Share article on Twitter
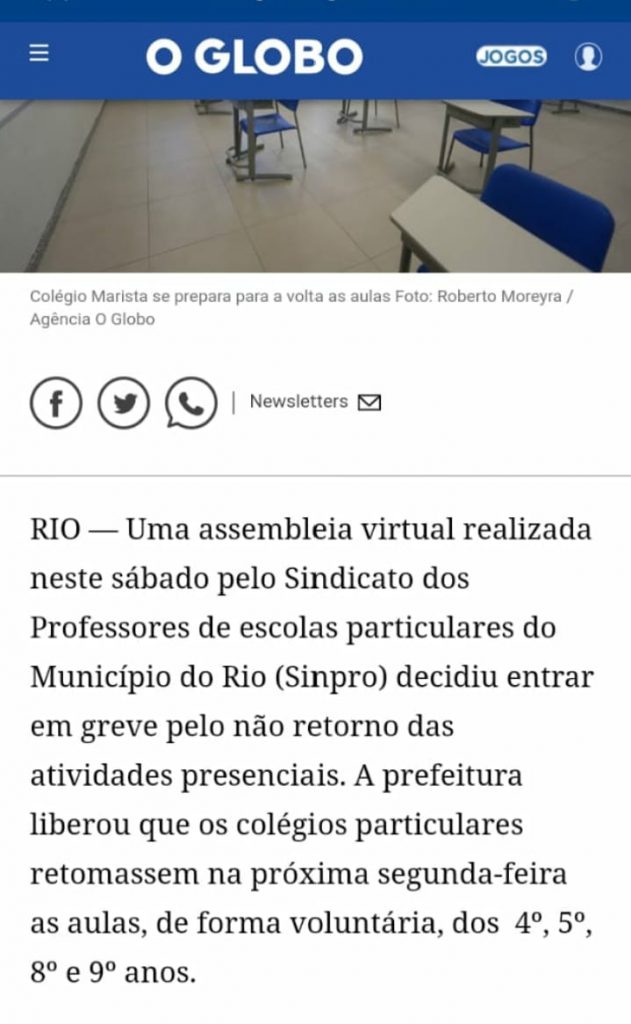The image size is (631, 1024). (x=123, y=403)
